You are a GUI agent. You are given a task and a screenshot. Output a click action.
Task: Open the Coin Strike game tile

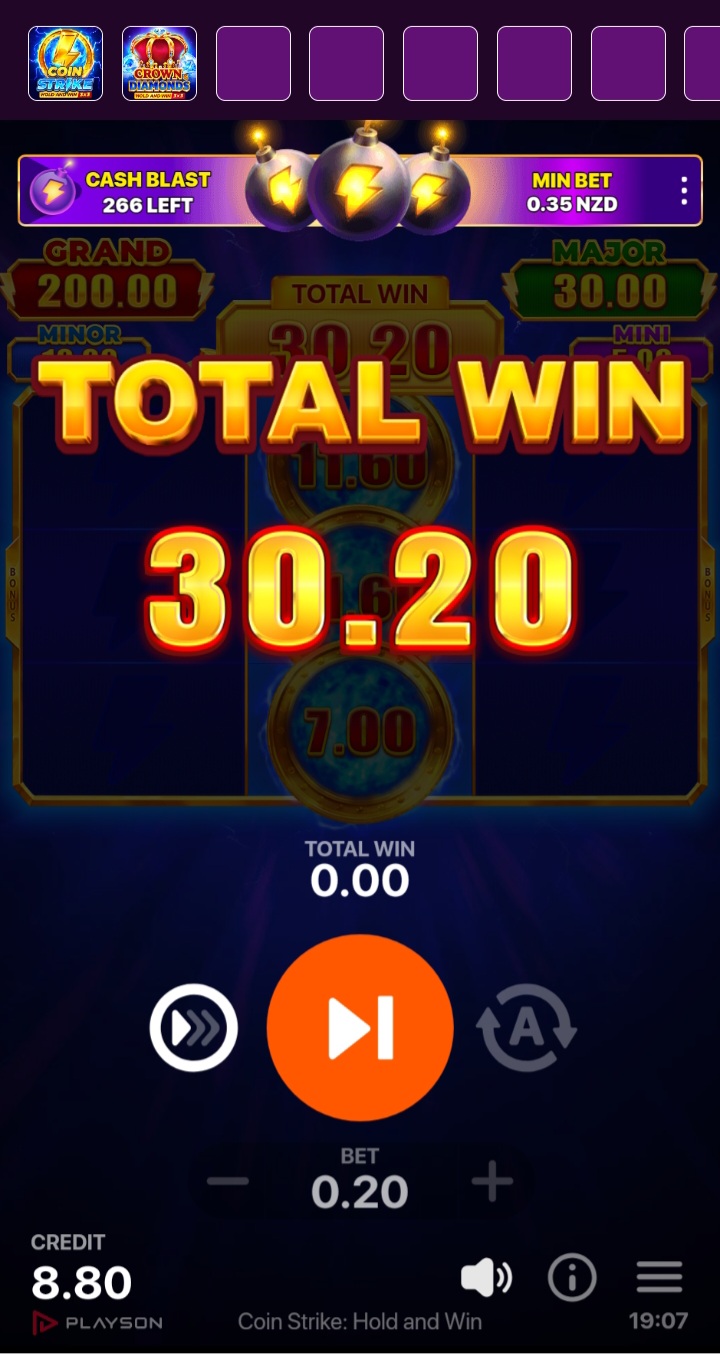point(65,64)
